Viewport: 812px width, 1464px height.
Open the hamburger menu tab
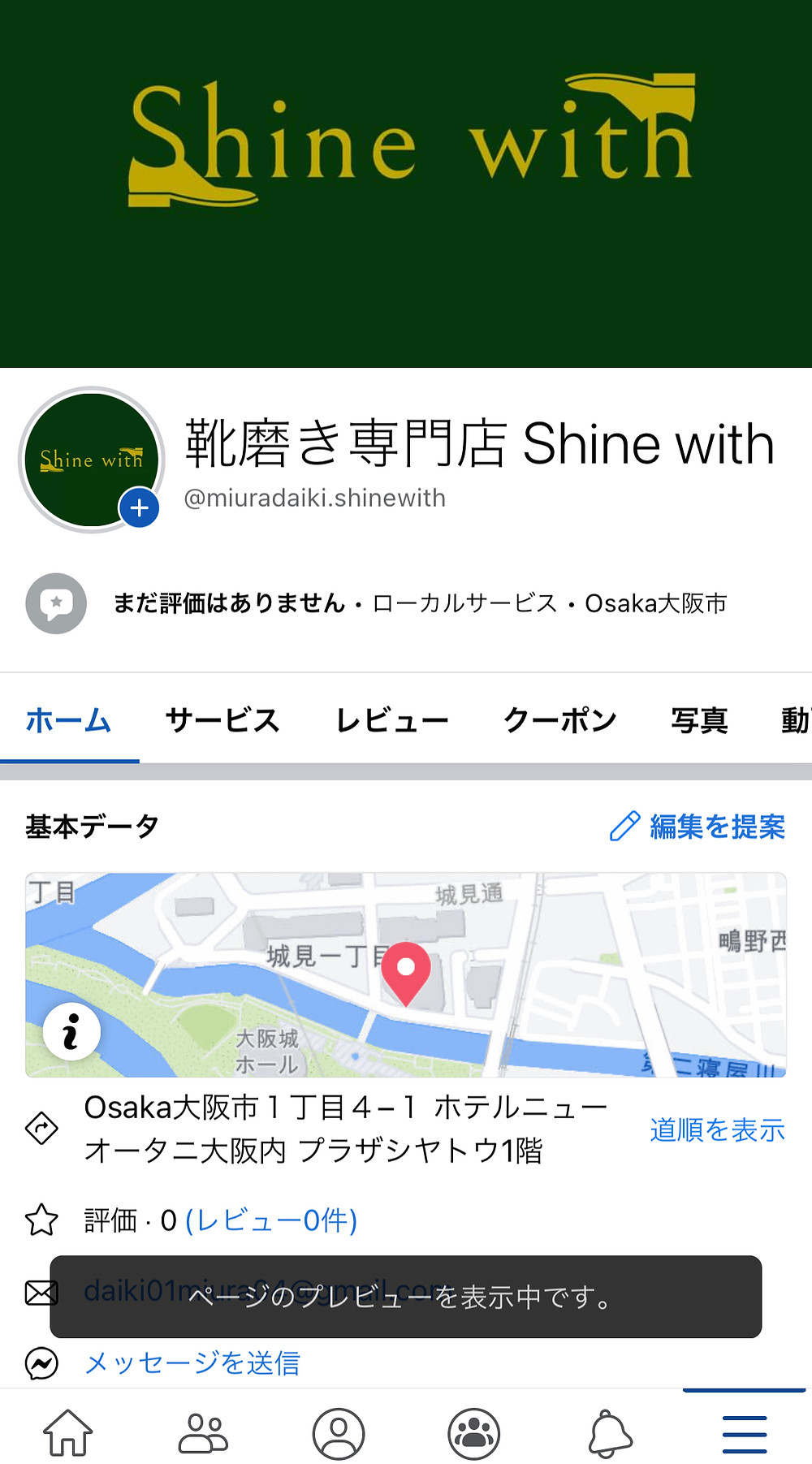pos(745,1433)
